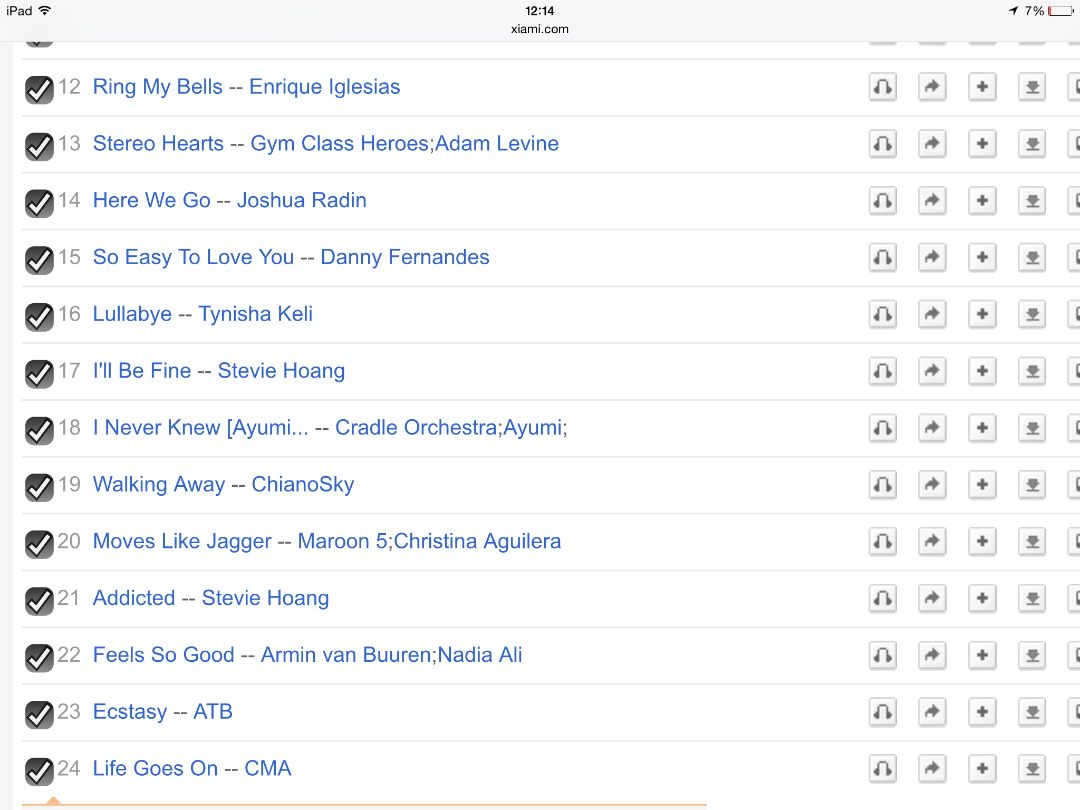Viewport: 1080px width, 810px height.
Task: Open artist Danny Fernandes
Action: [x=404, y=257]
